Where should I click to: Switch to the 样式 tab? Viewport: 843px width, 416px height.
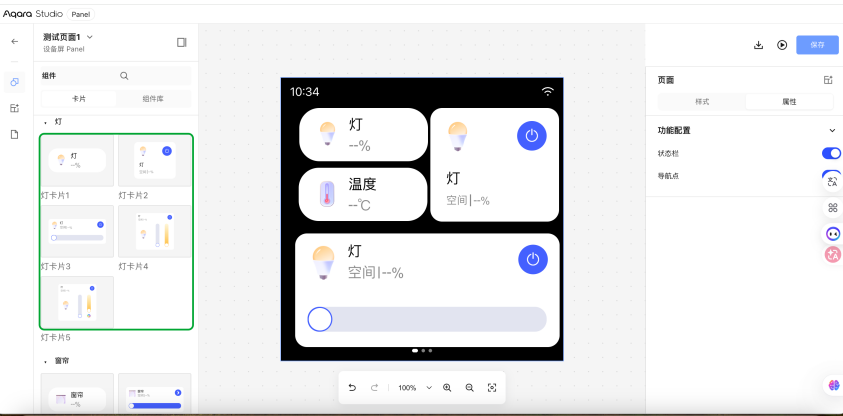pos(702,102)
